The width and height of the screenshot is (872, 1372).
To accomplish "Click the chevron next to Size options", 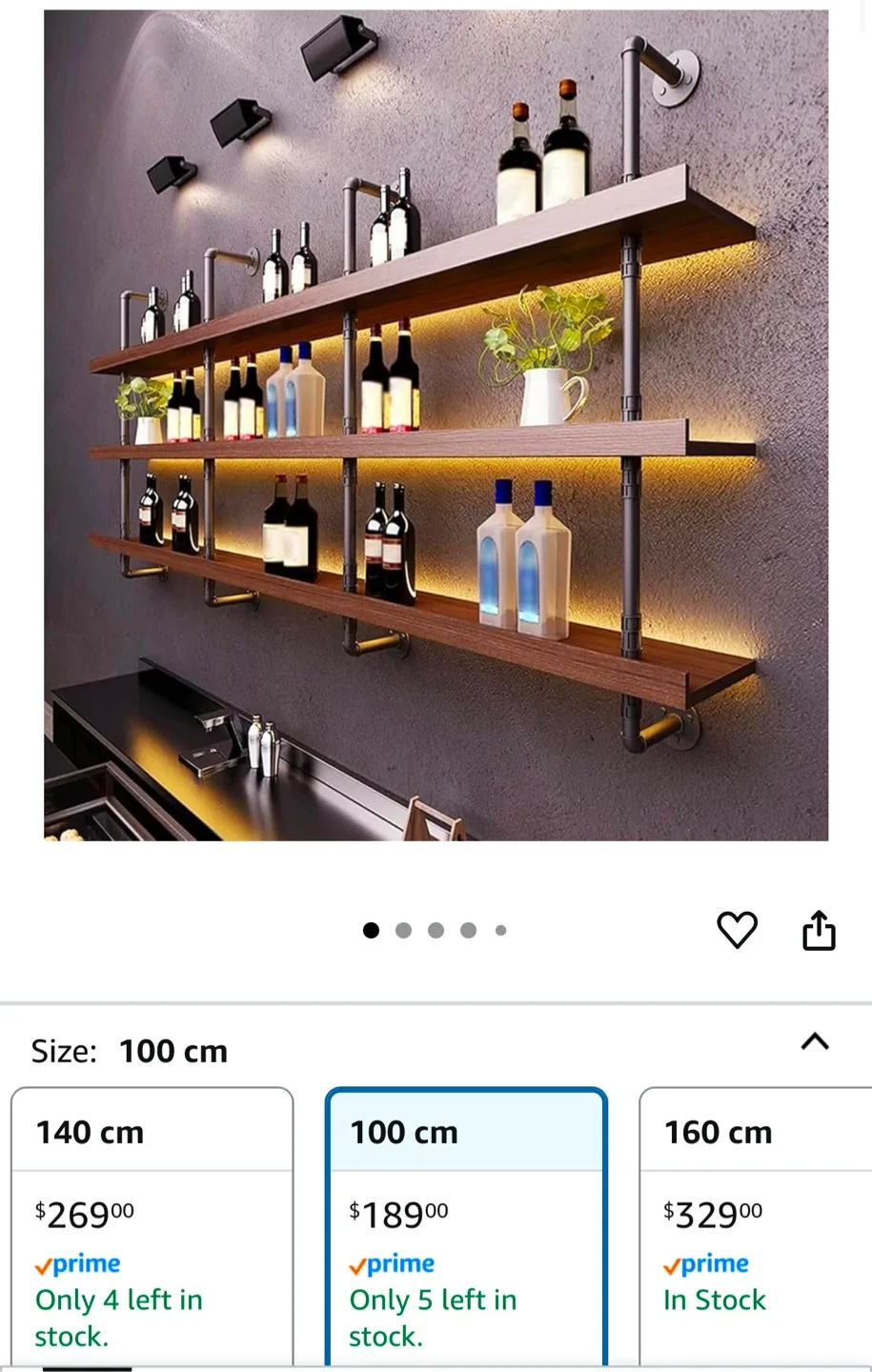I will point(814,1042).
